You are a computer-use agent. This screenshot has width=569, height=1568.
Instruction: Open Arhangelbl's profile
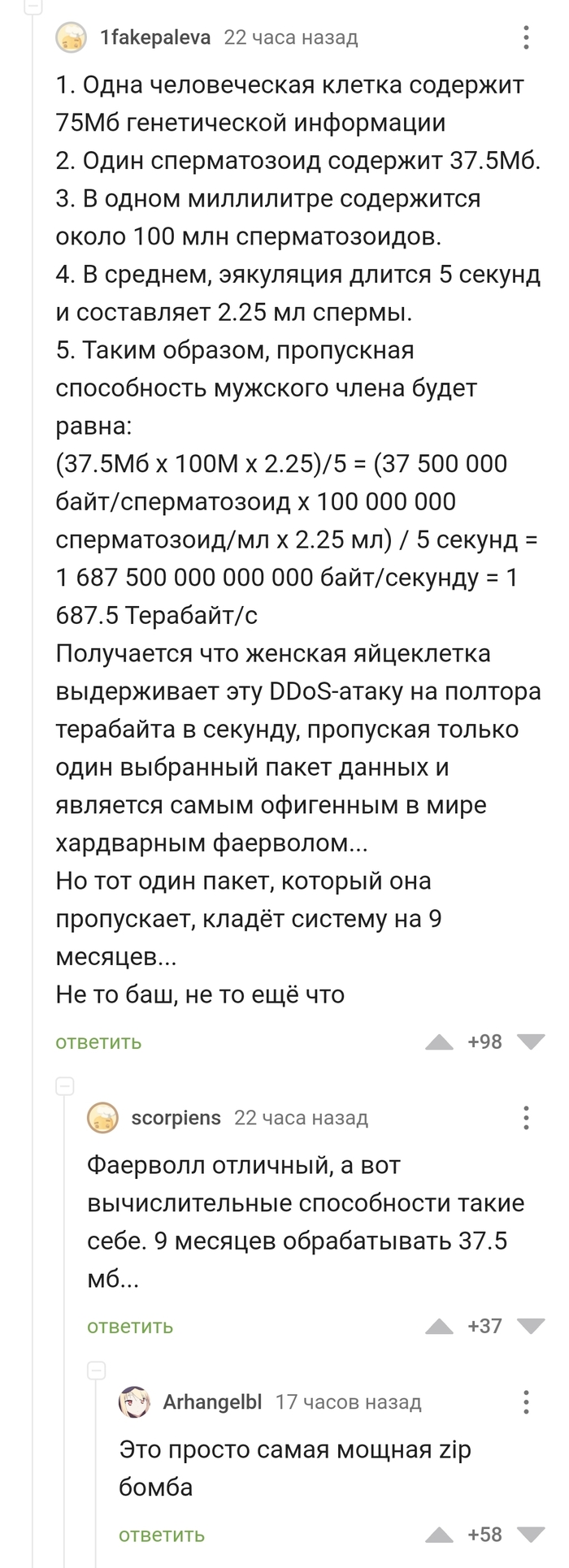(x=212, y=1402)
